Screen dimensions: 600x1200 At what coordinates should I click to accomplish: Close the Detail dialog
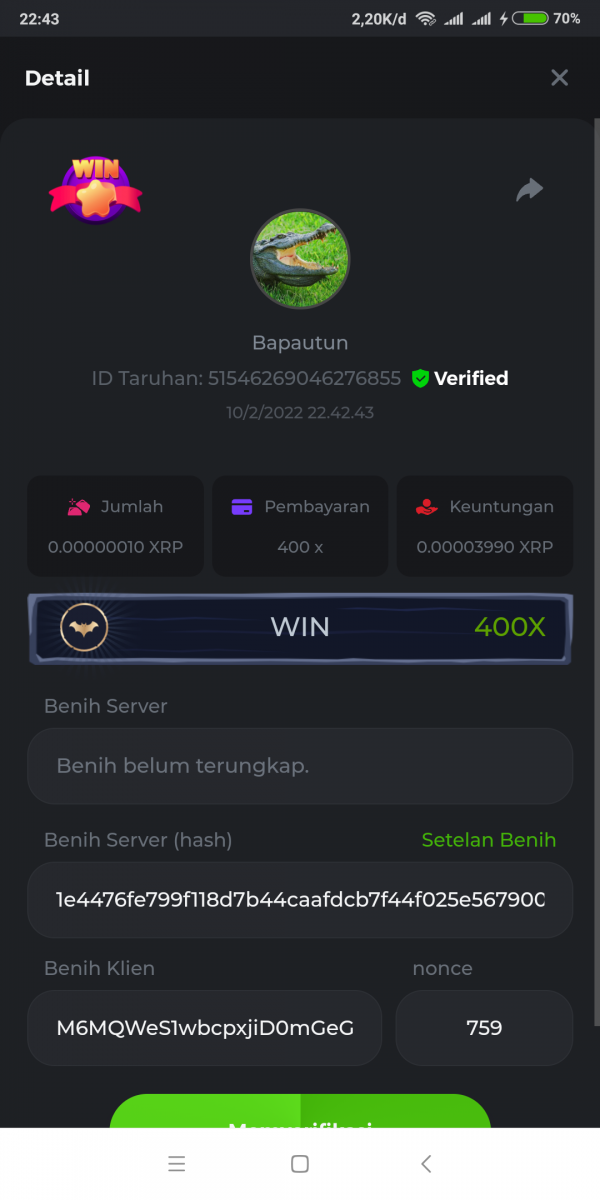tap(559, 78)
